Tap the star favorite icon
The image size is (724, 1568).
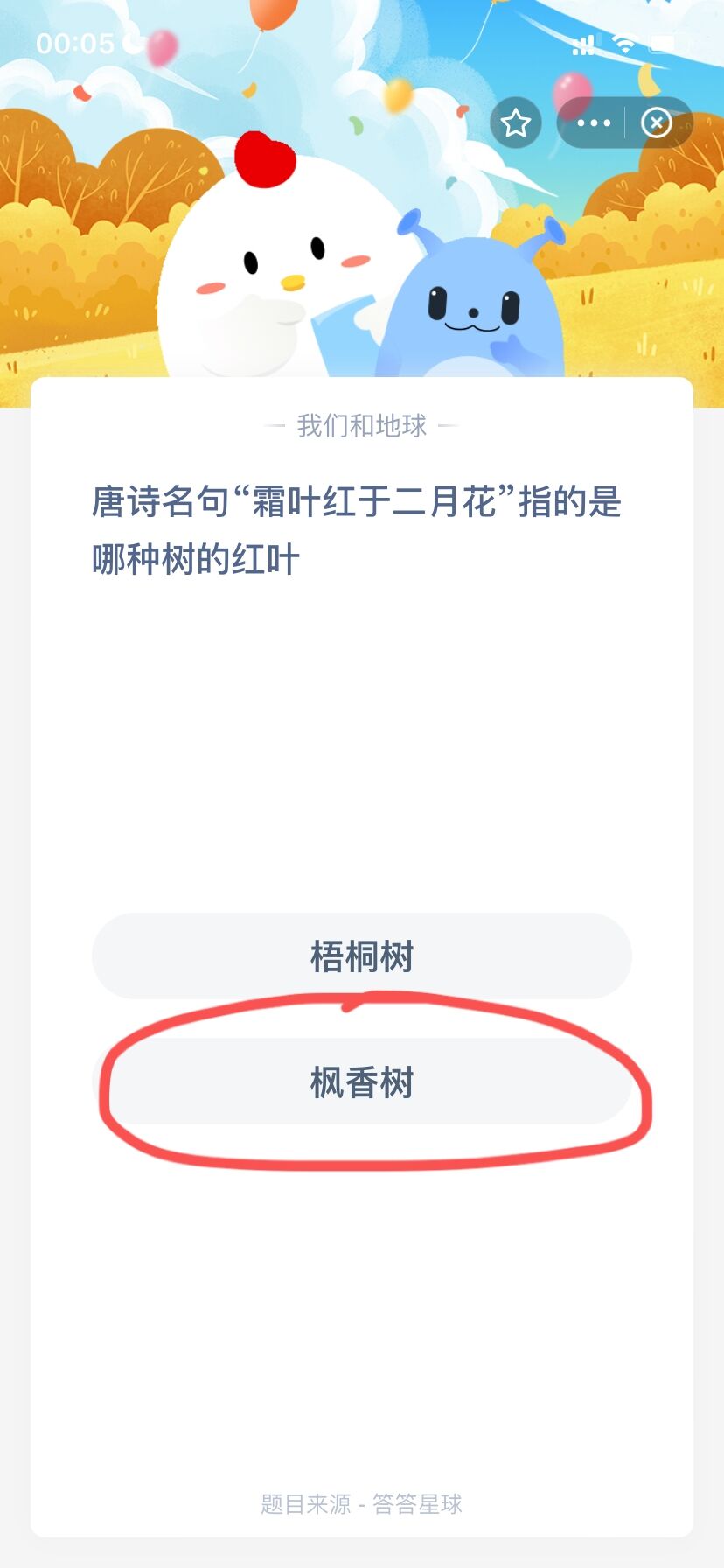click(x=516, y=123)
